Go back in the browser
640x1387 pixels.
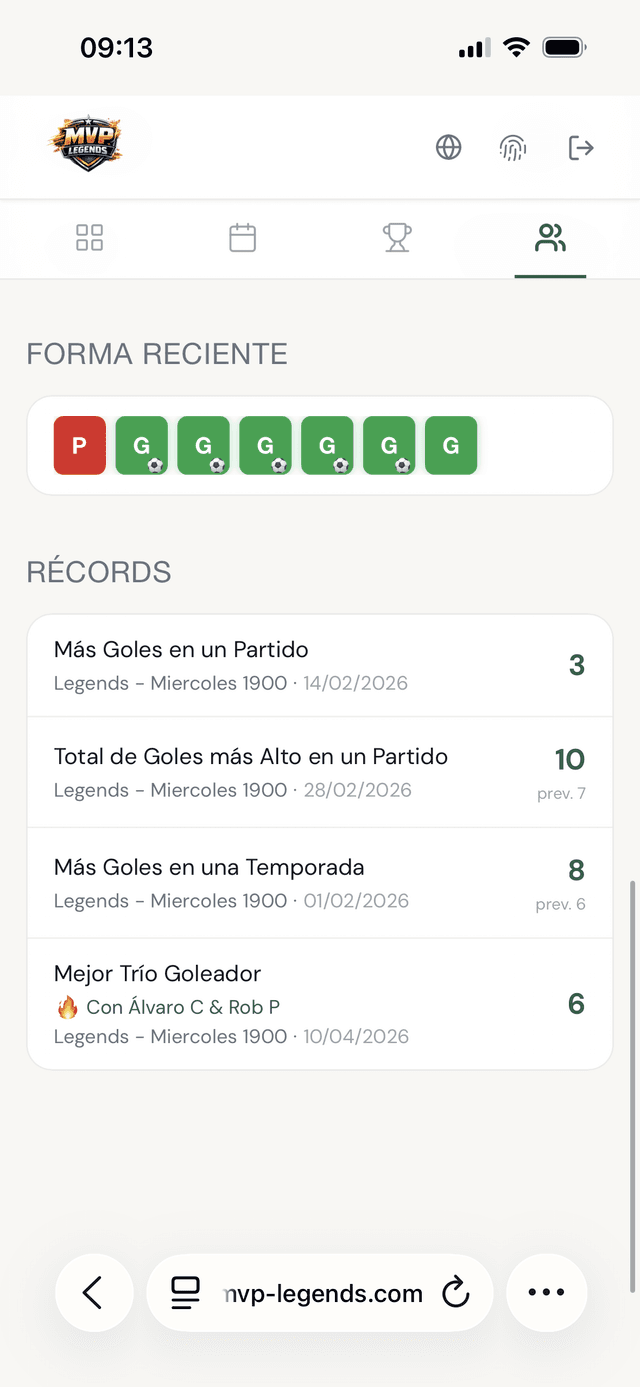coord(93,1293)
